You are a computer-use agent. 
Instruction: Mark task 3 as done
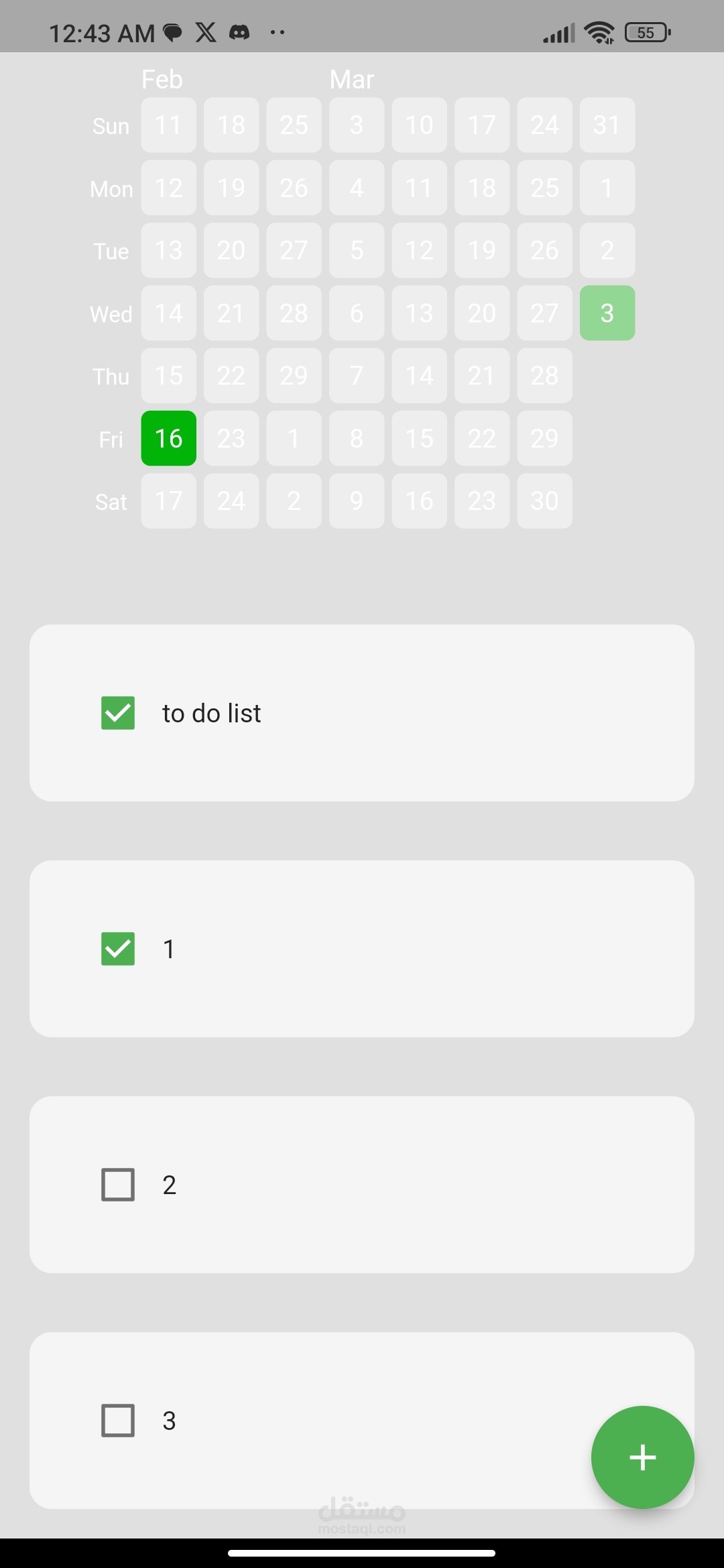click(118, 1421)
